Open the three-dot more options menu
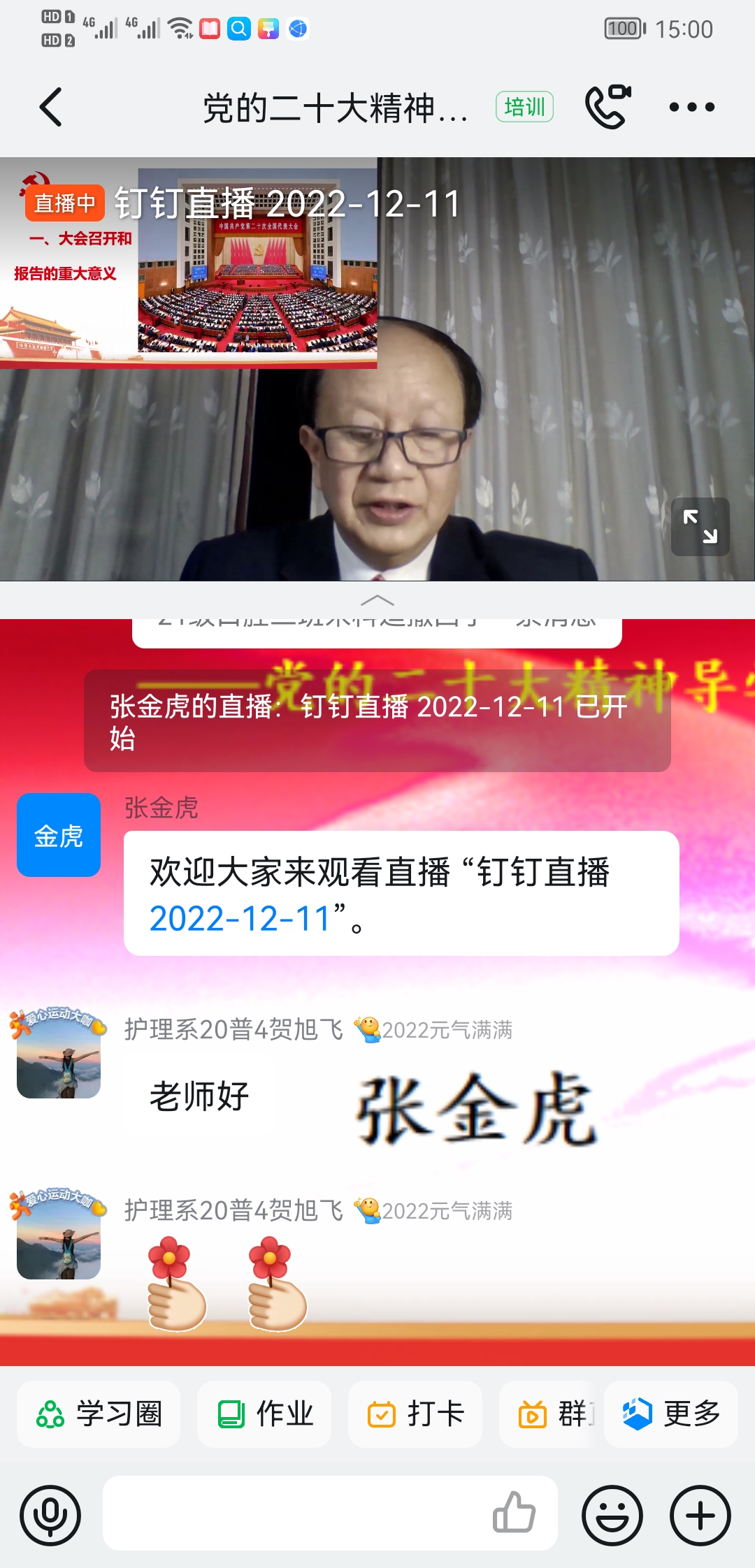The height and width of the screenshot is (1568, 755). point(691,107)
